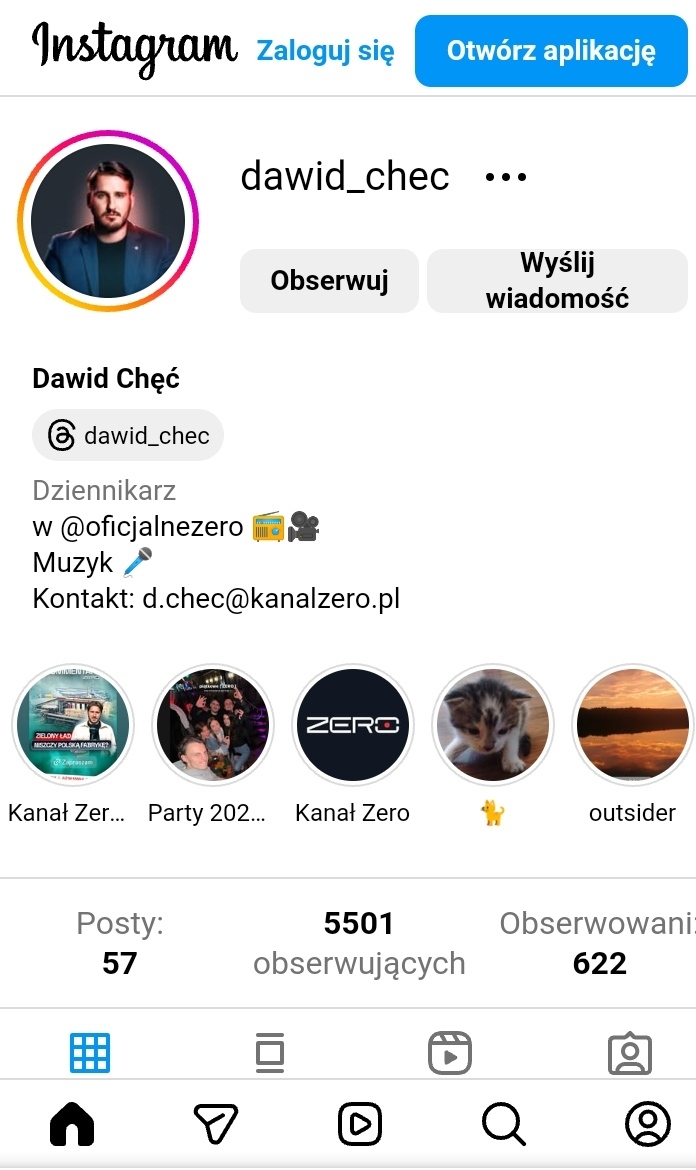Tap Wyślij wiadomość to message Dawid
696x1170 pixels.
[557, 281]
